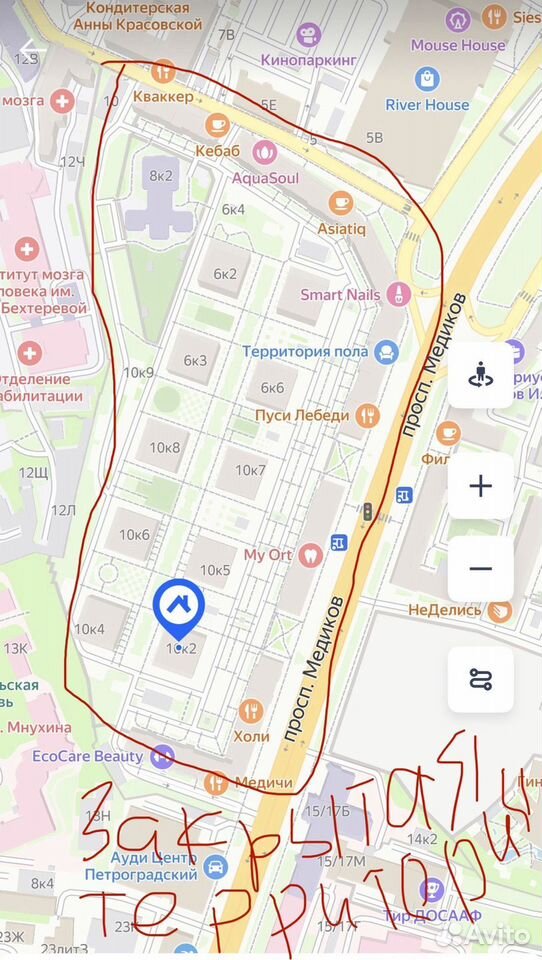Open the AquaSoul place marker

pyautogui.click(x=265, y=152)
